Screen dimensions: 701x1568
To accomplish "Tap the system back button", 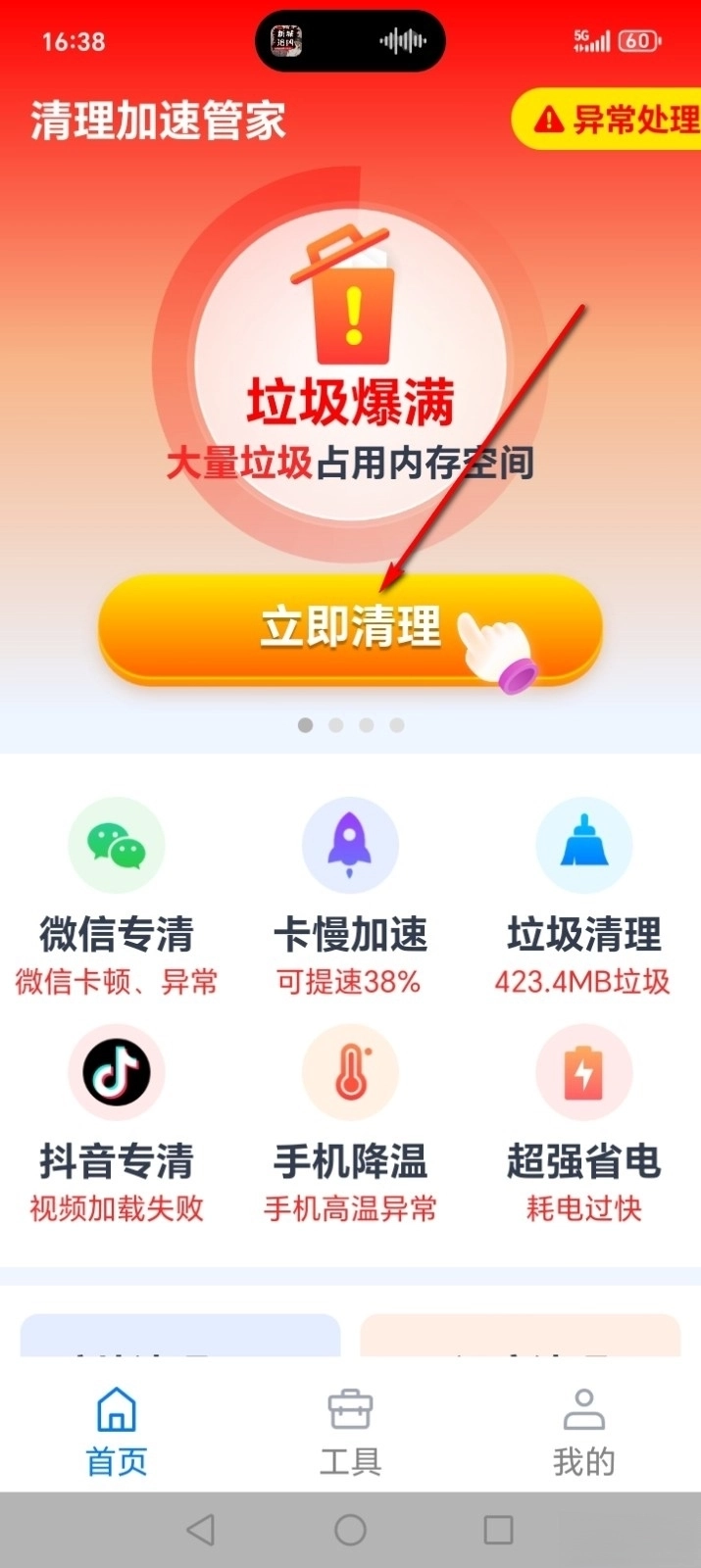I will coord(201,1530).
